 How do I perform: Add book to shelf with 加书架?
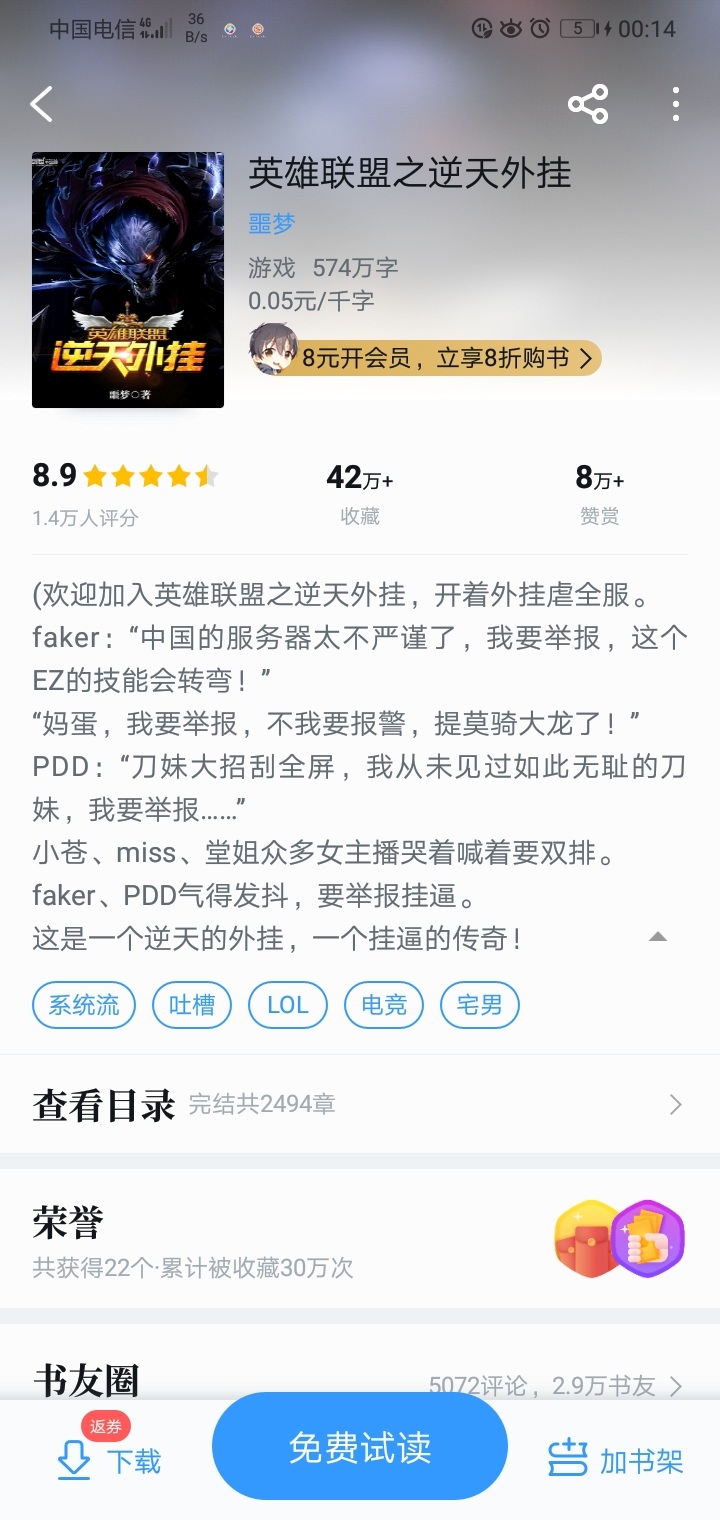[x=616, y=1460]
